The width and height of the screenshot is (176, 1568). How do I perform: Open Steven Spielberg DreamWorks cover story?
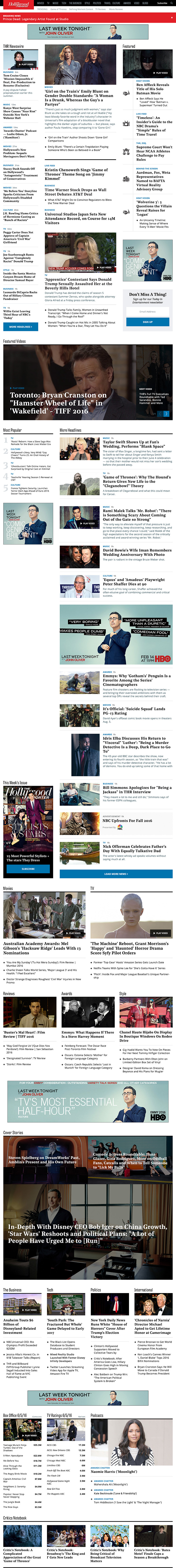coord(44,1160)
